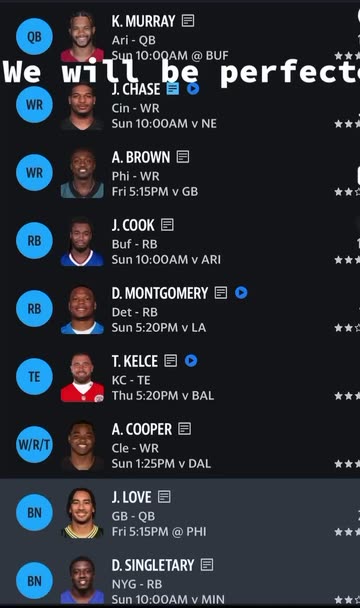Image resolution: width=360 pixels, height=608 pixels.
Task: Play the video icon beside J. Chase
Action: coord(193,89)
